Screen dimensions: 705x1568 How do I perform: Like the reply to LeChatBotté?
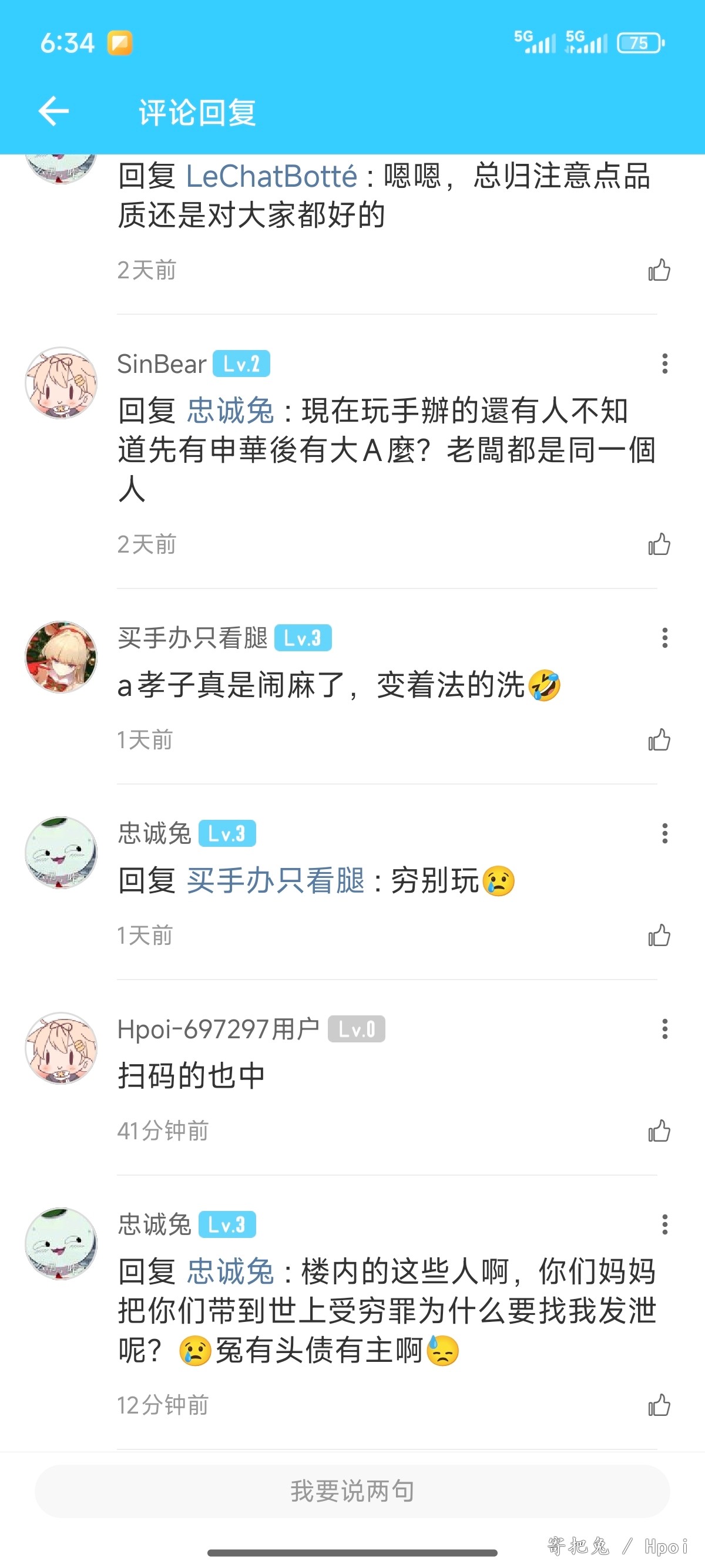(x=659, y=270)
